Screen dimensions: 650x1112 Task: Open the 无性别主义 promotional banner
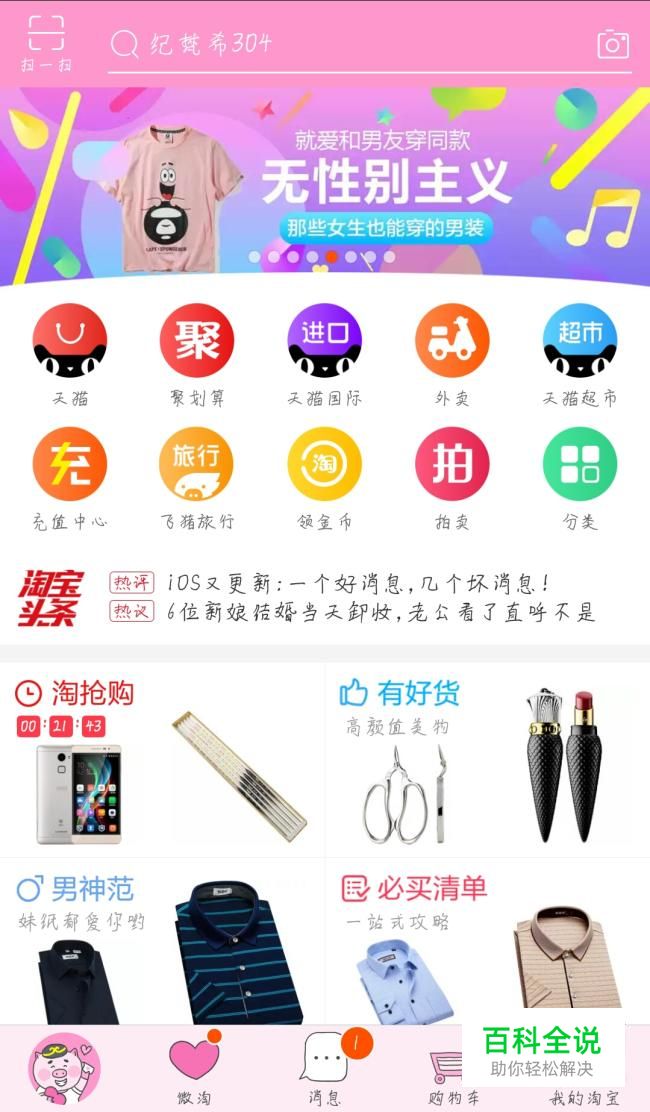325,182
